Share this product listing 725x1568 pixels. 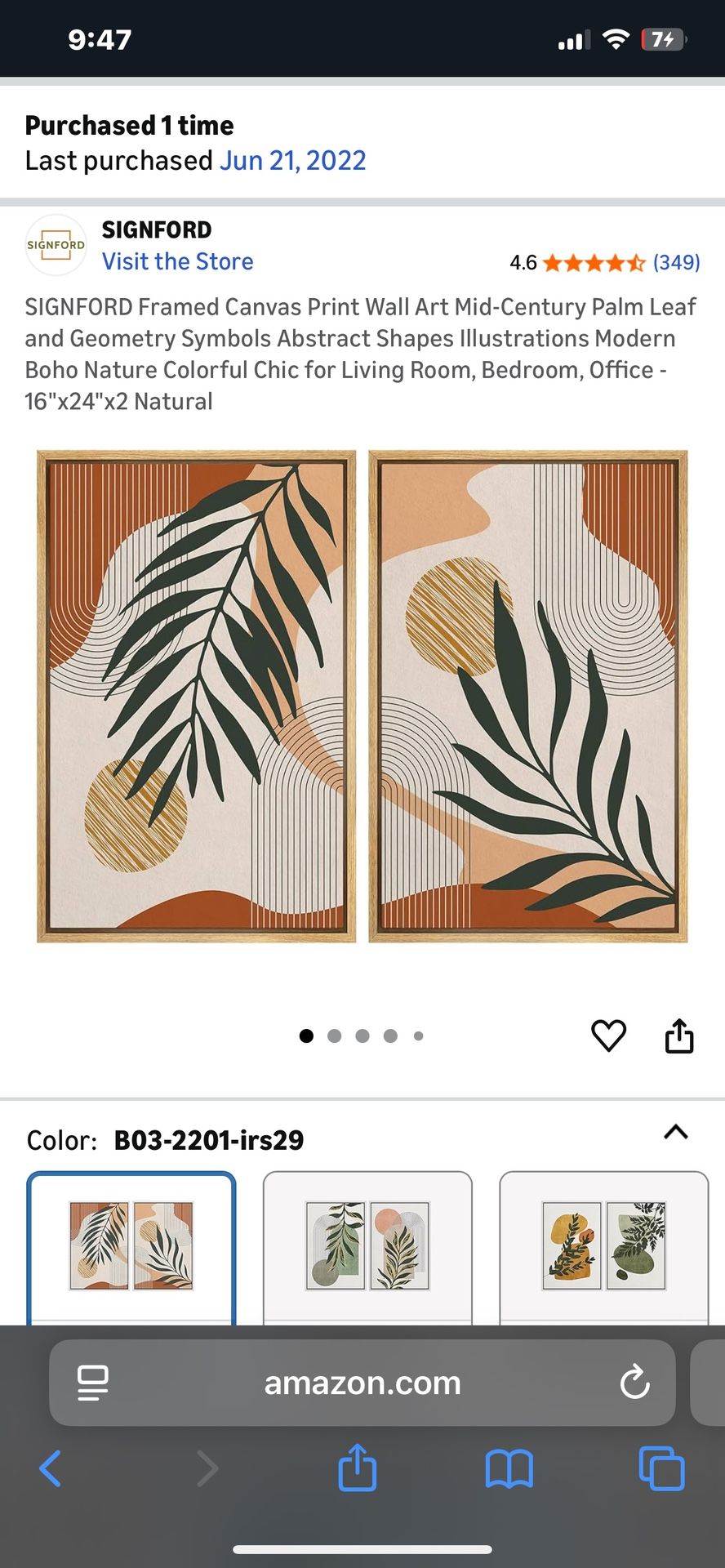[x=678, y=1036]
